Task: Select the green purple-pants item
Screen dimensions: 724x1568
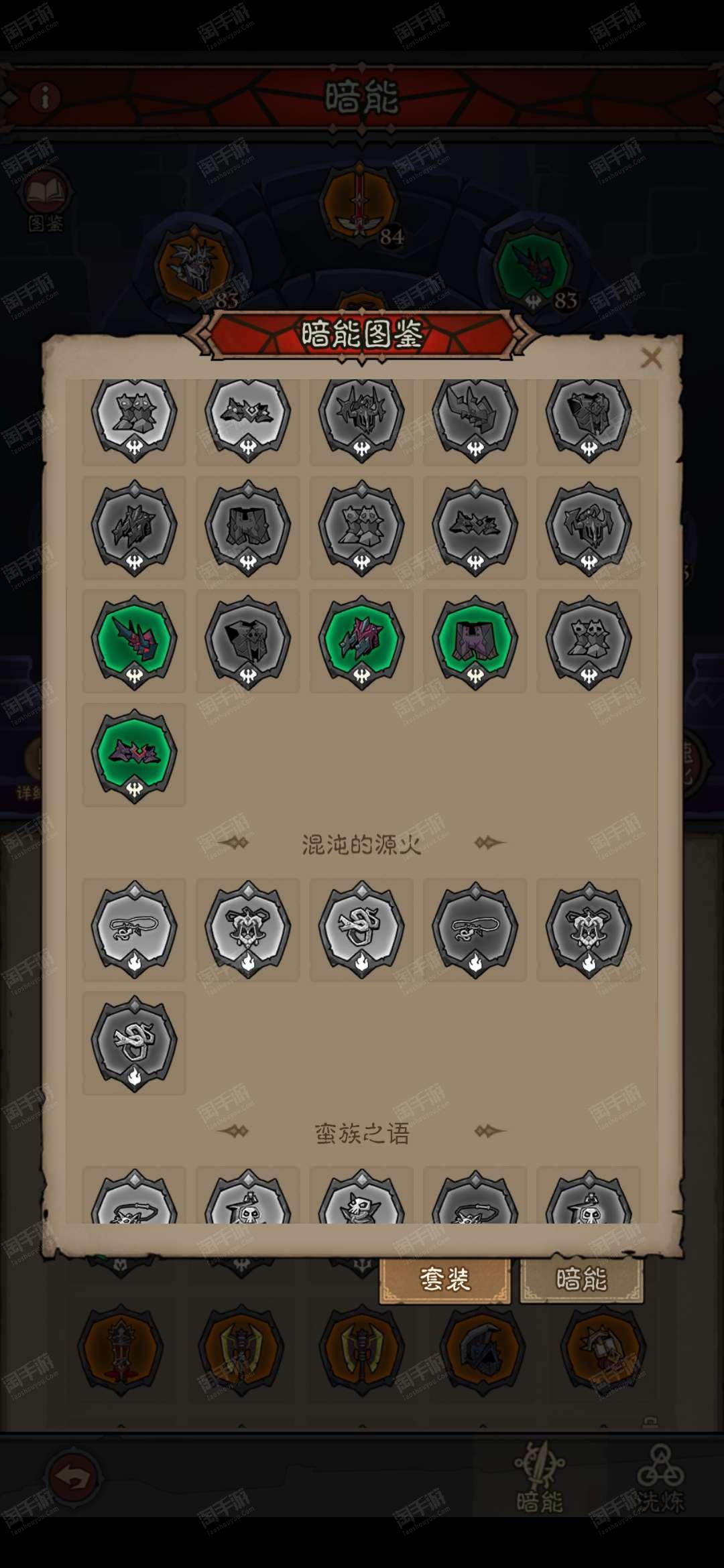Action: (x=475, y=641)
